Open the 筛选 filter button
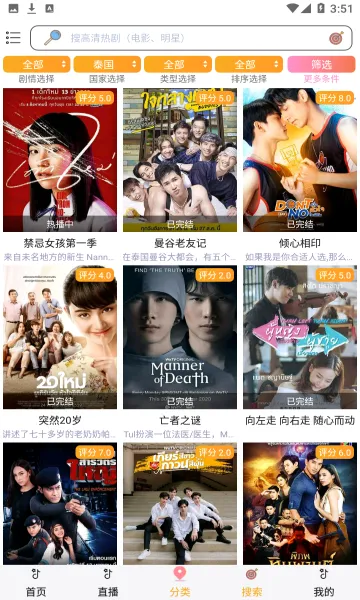The width and height of the screenshot is (360, 600). click(321, 64)
